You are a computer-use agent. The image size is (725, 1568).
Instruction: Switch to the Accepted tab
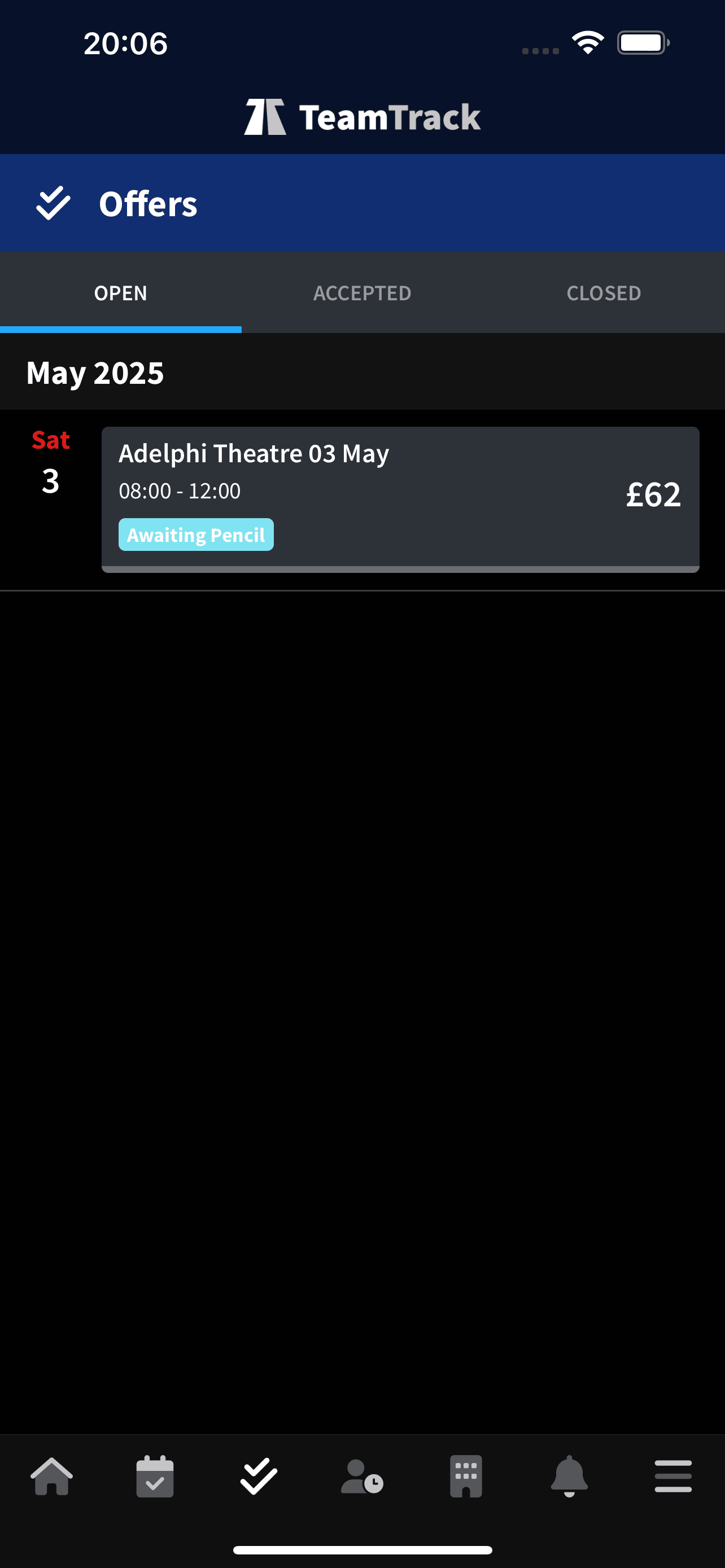362,293
